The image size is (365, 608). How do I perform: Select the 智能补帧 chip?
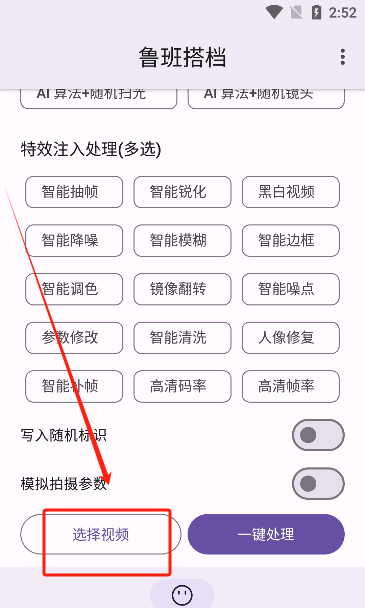[74, 386]
